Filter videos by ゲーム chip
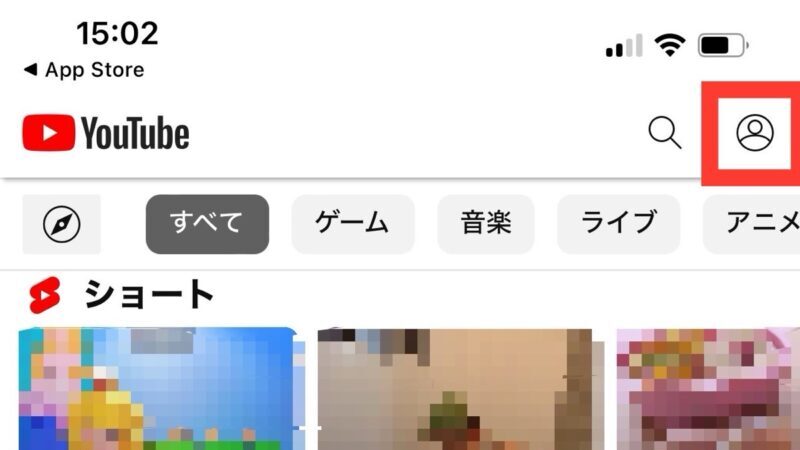The image size is (800, 450). tap(352, 223)
